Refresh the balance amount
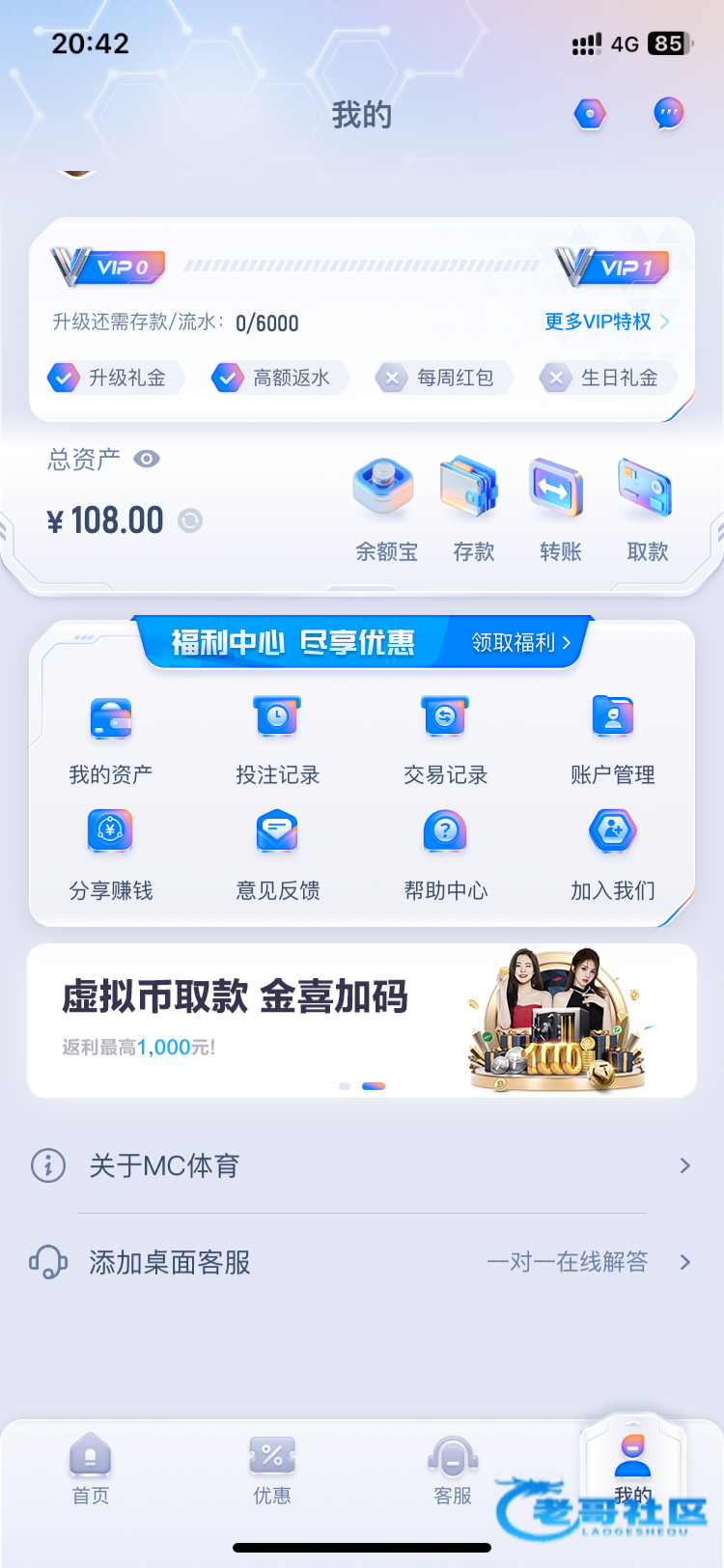 (190, 520)
